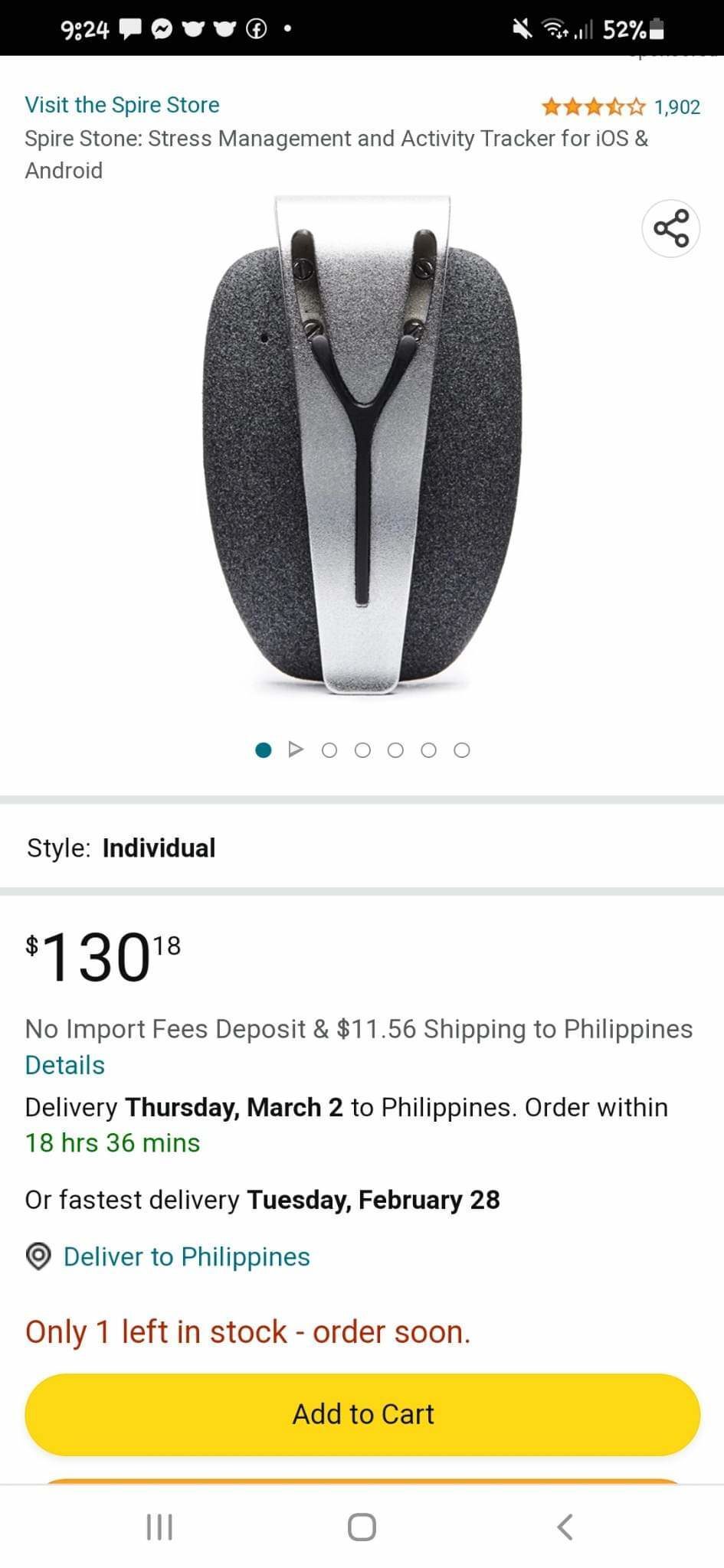Screen dimensions: 724x1568
Task: Go back with system back button
Action: pos(565,1527)
